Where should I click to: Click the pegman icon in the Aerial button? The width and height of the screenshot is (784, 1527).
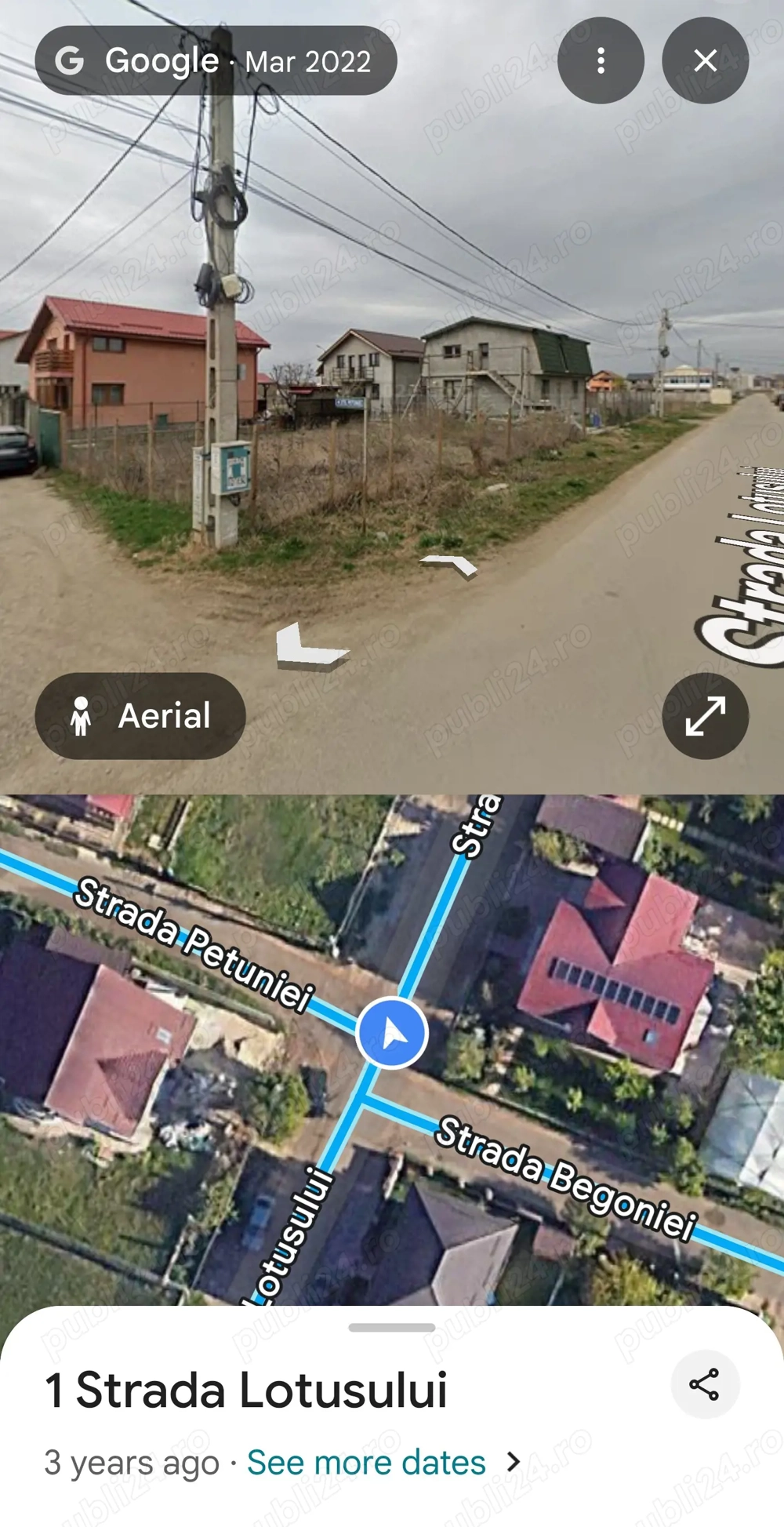82,716
